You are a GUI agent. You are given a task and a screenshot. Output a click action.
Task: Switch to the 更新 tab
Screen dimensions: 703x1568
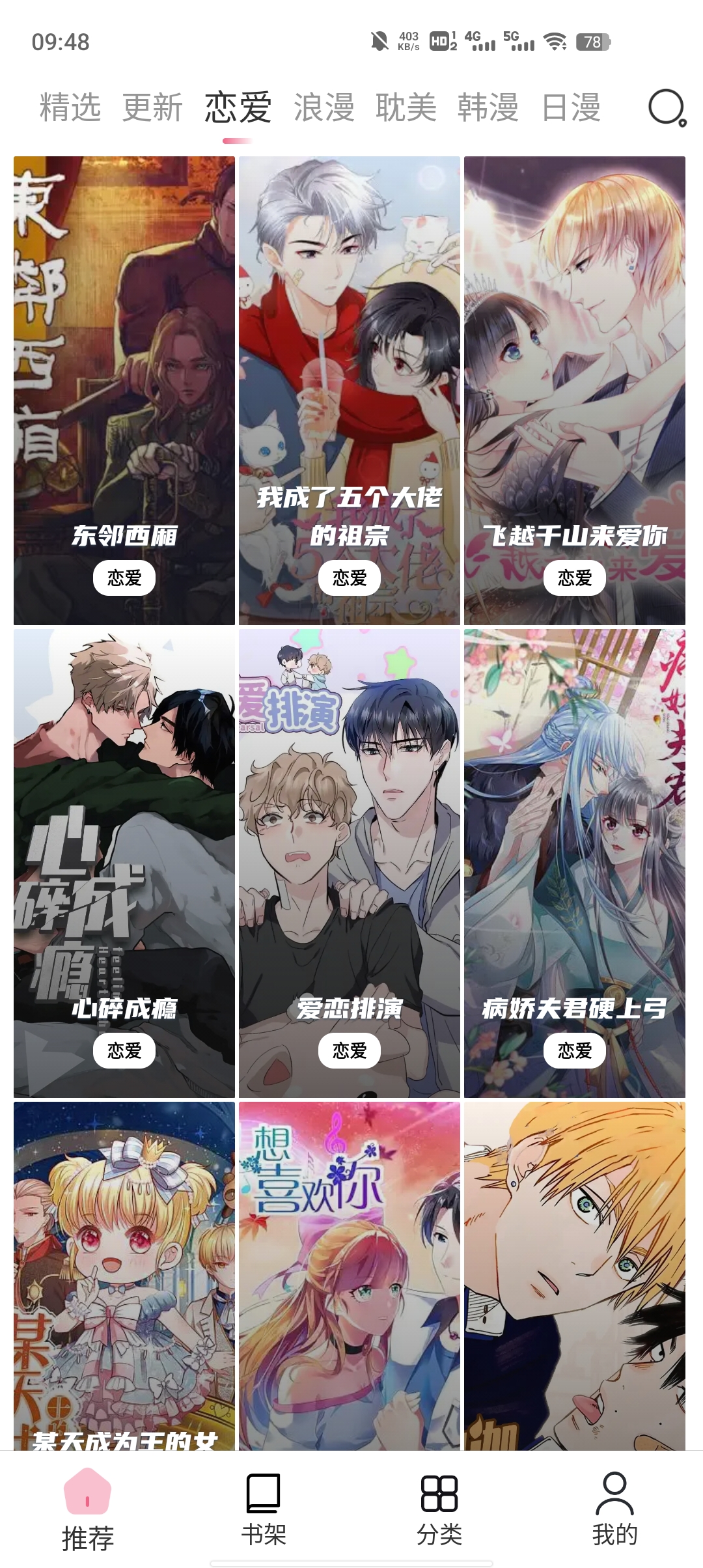point(152,109)
